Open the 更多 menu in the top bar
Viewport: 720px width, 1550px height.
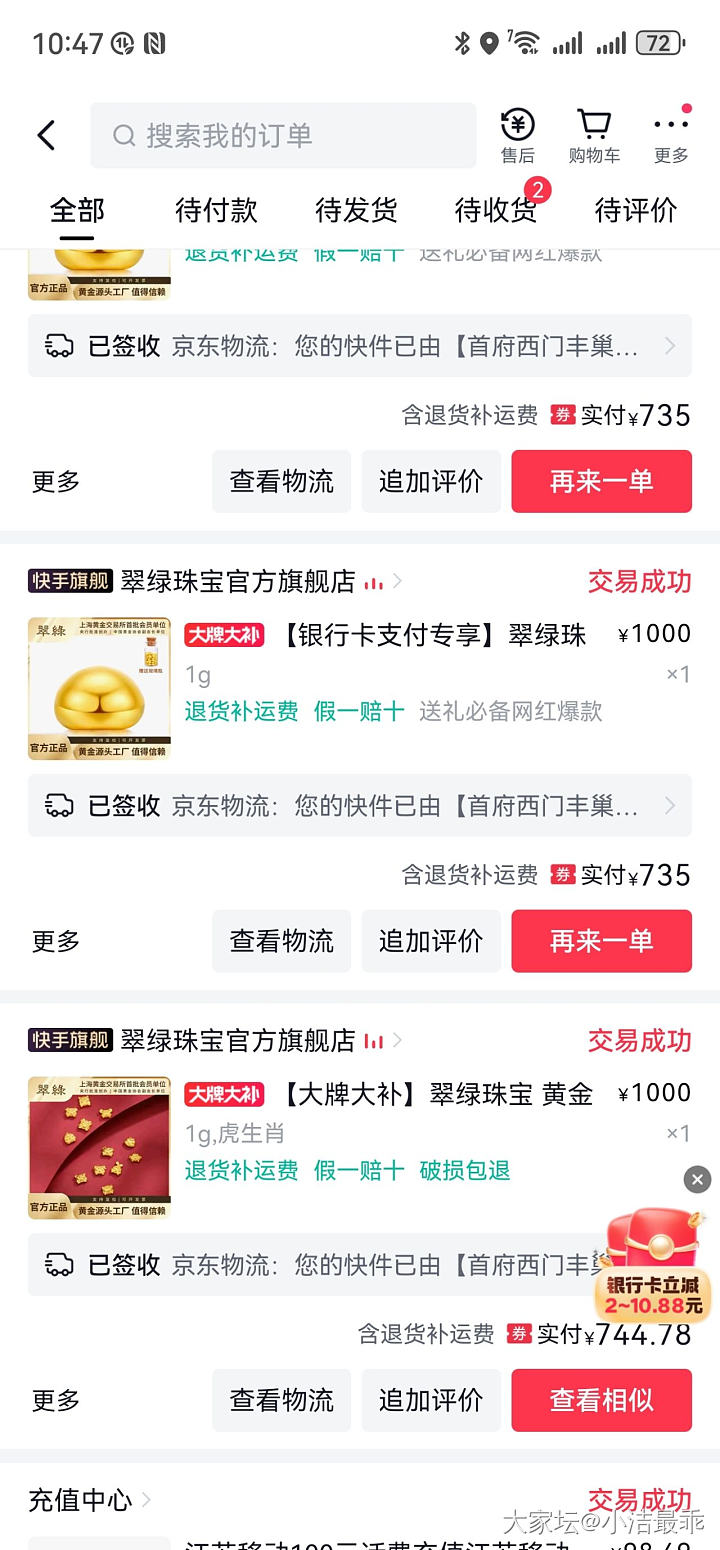pyautogui.click(x=671, y=136)
